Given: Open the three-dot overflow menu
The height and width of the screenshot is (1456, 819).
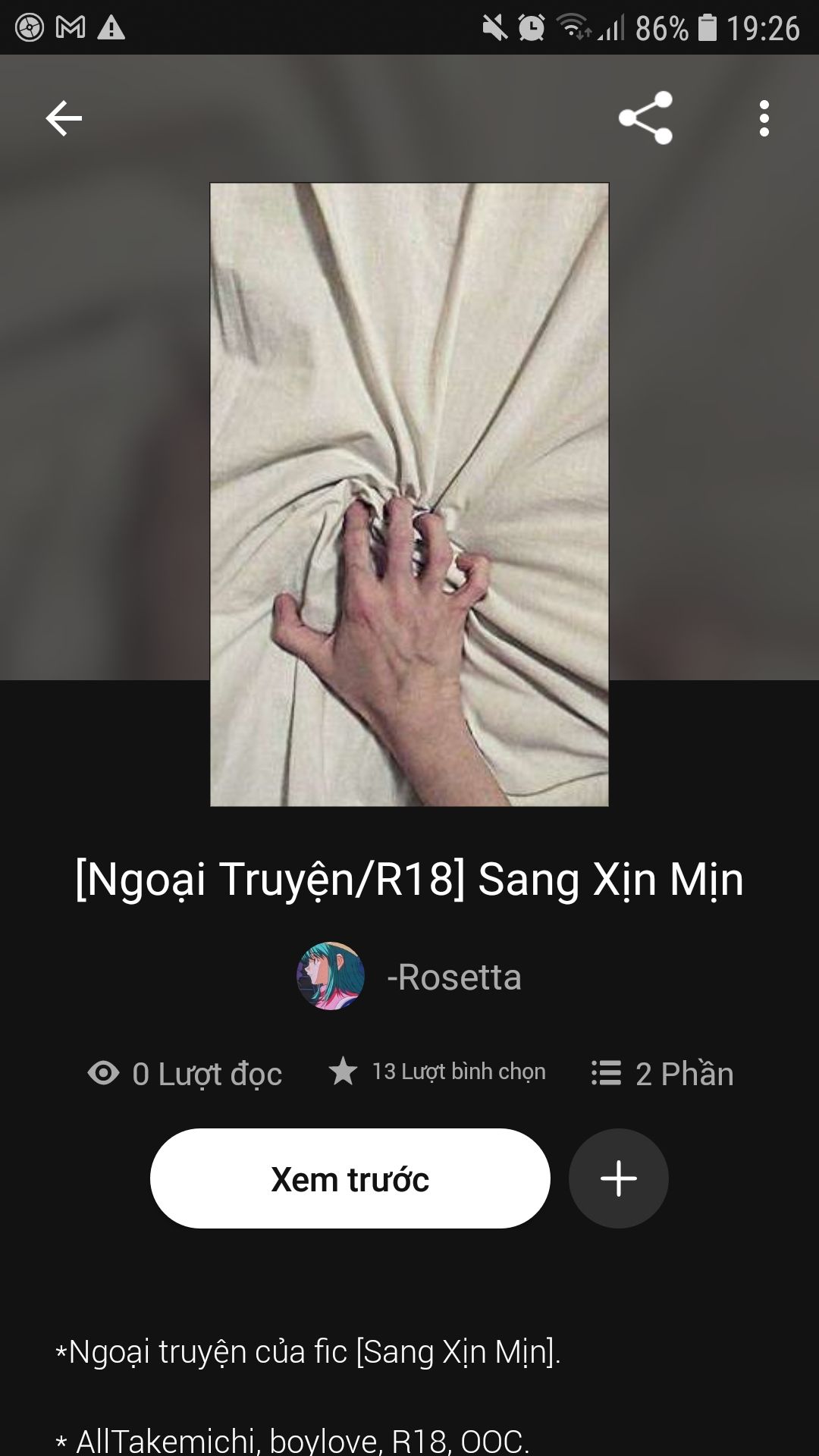Looking at the screenshot, I should click(764, 118).
